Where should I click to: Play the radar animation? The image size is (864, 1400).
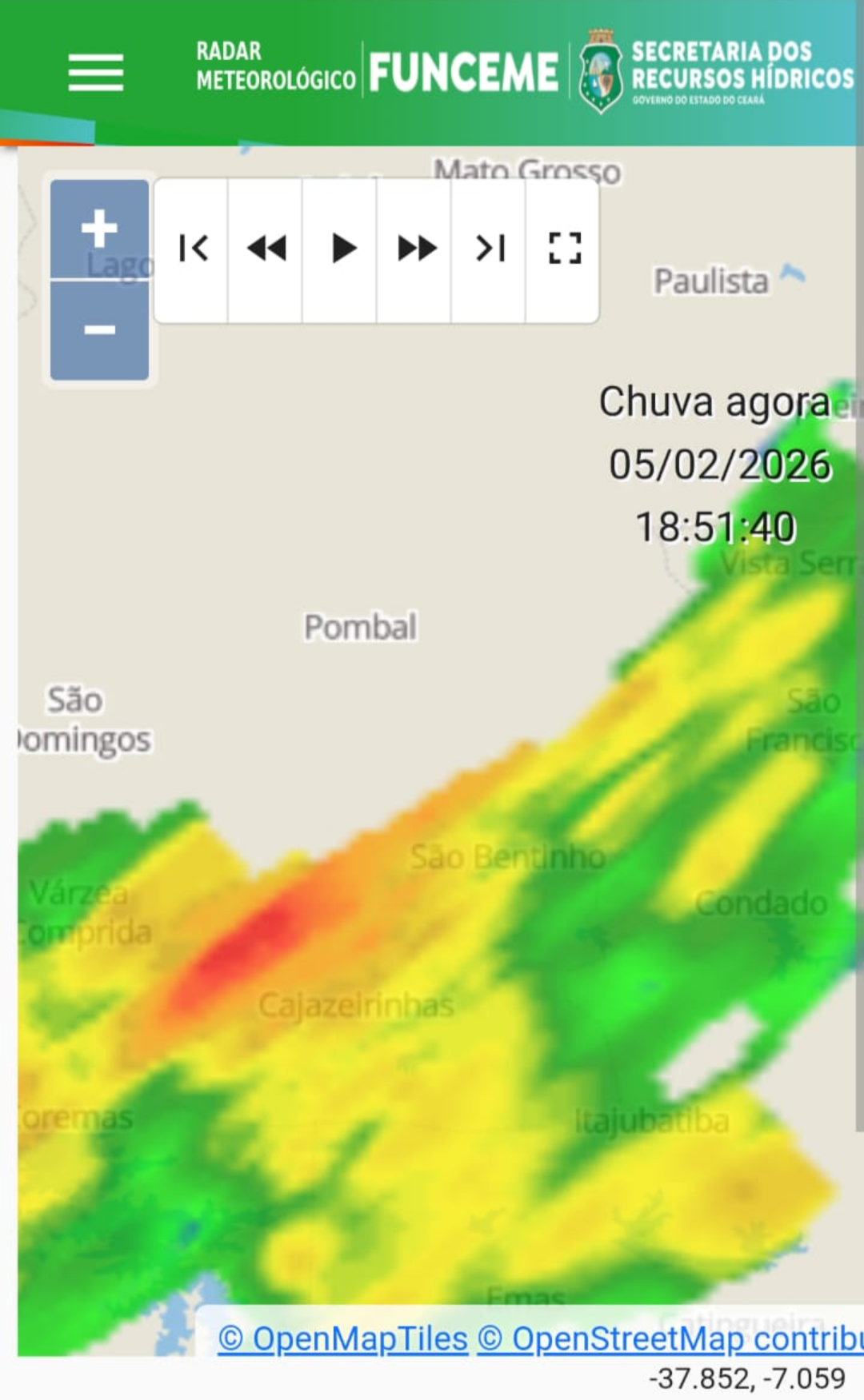342,249
